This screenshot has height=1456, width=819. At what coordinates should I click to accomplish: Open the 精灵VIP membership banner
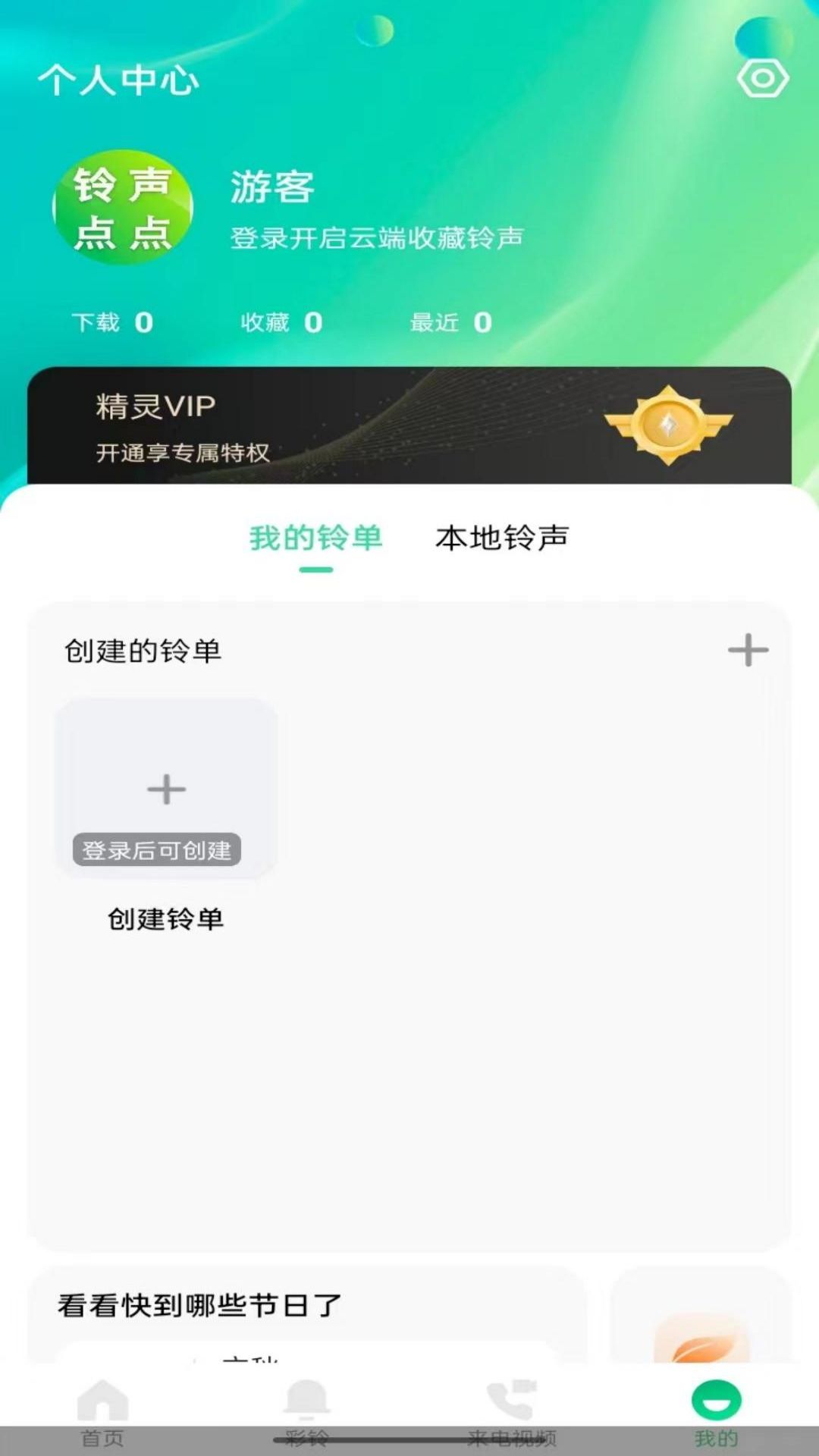coord(409,425)
